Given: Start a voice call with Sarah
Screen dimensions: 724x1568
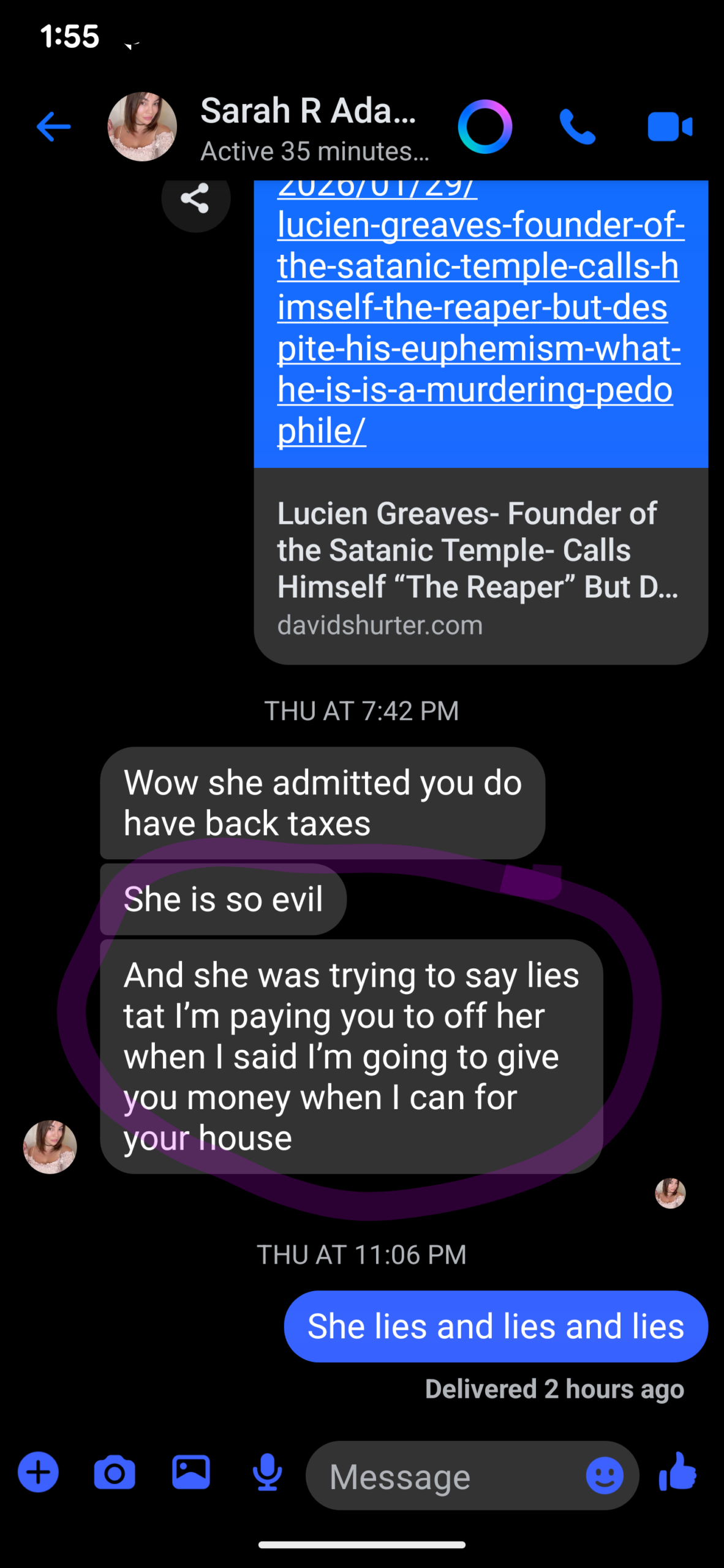Looking at the screenshot, I should pyautogui.click(x=577, y=127).
